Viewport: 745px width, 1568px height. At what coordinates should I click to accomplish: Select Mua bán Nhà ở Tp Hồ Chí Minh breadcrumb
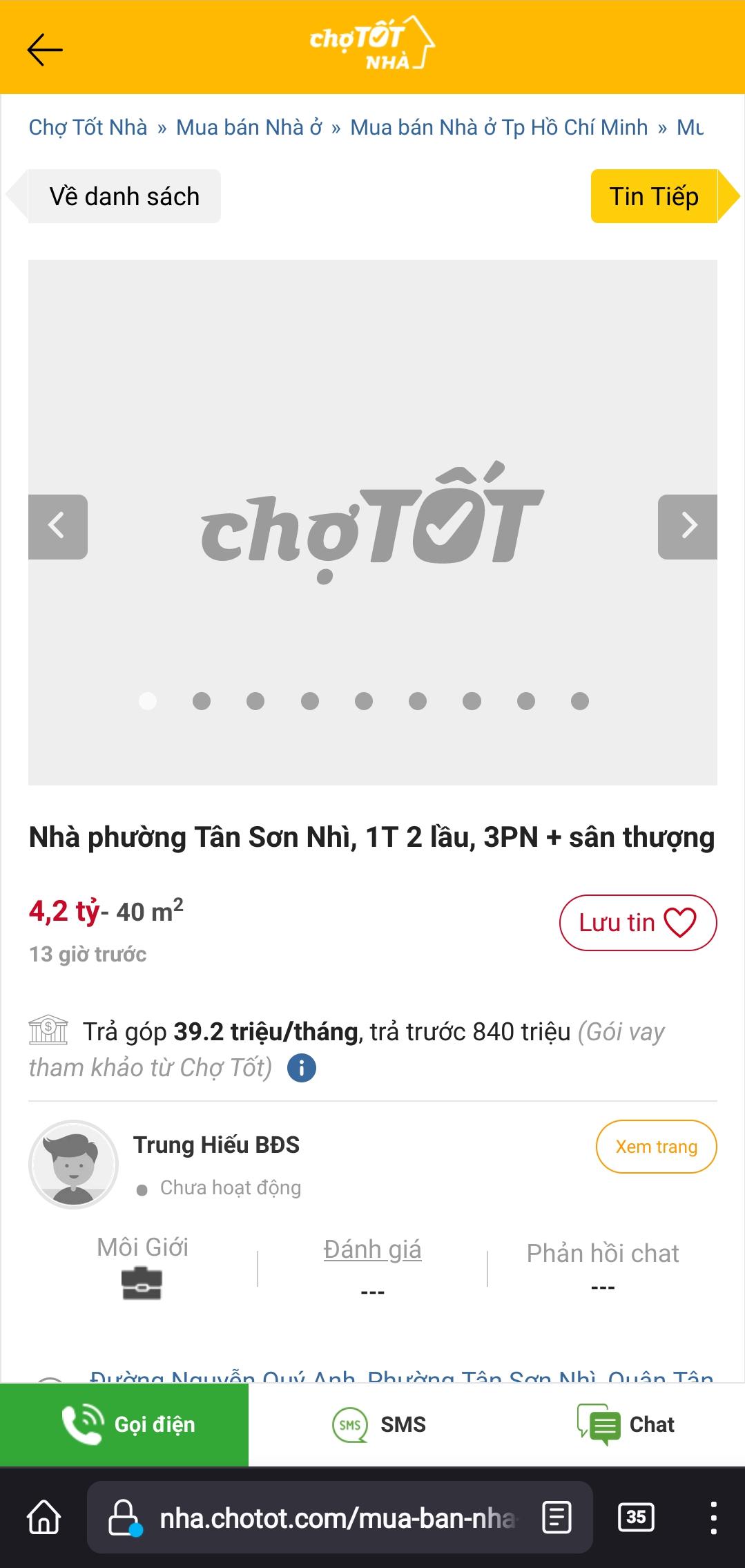tap(499, 126)
